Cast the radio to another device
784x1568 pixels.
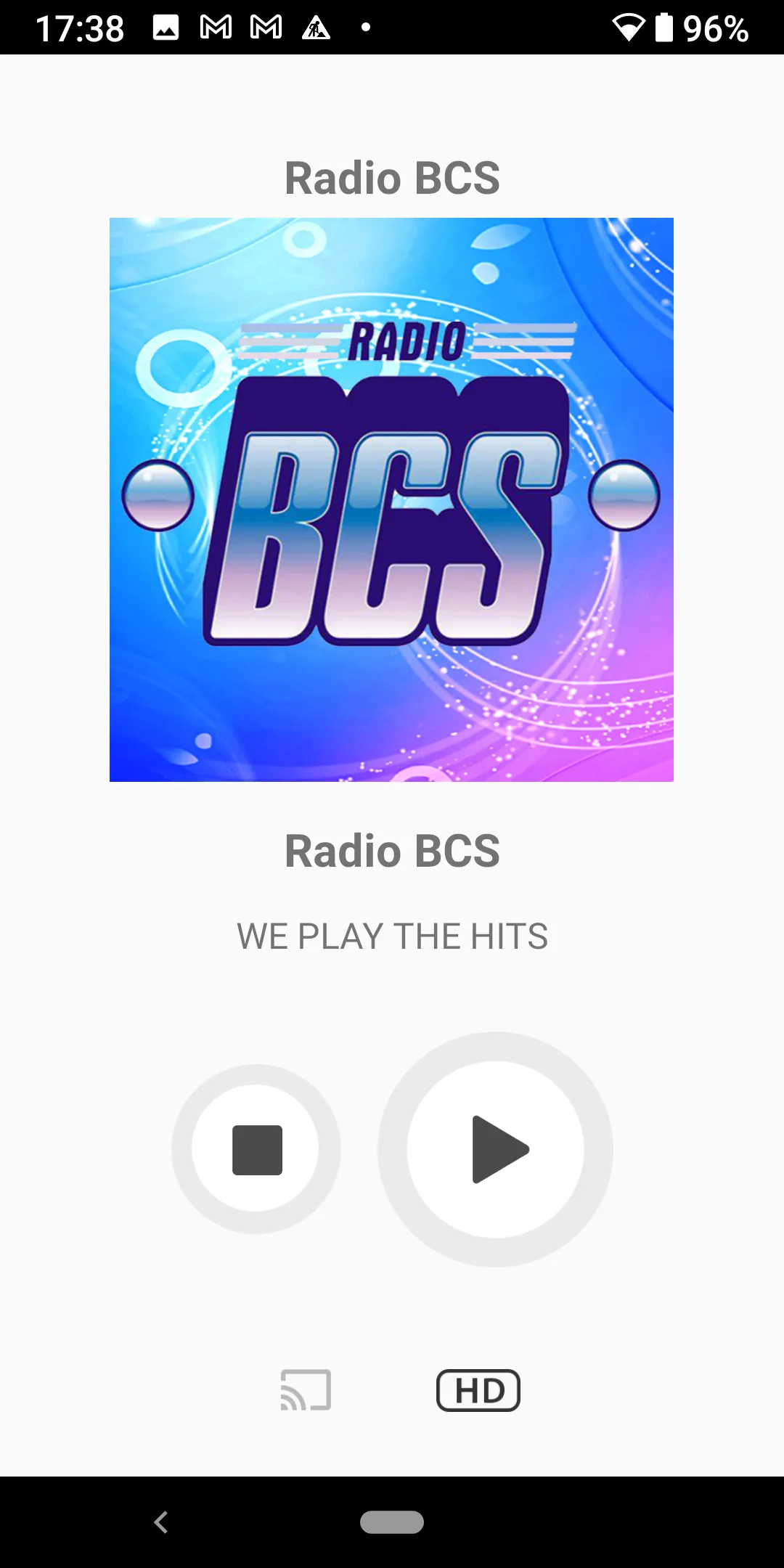(x=306, y=1390)
